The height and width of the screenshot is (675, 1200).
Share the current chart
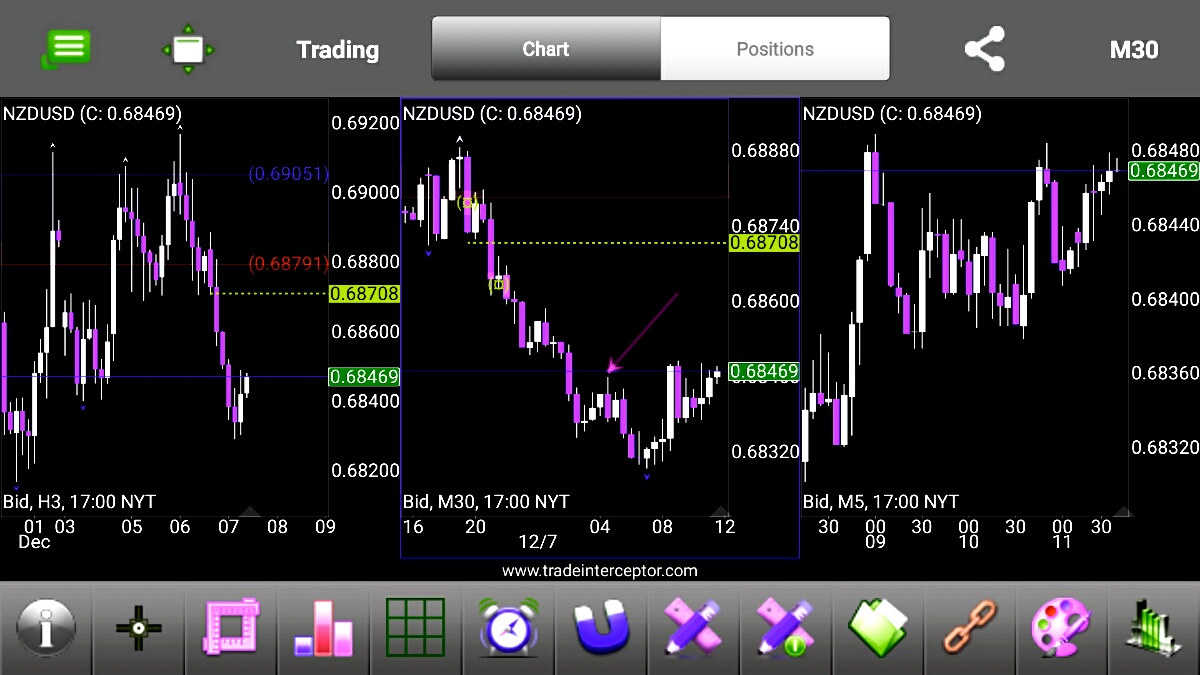coord(984,49)
